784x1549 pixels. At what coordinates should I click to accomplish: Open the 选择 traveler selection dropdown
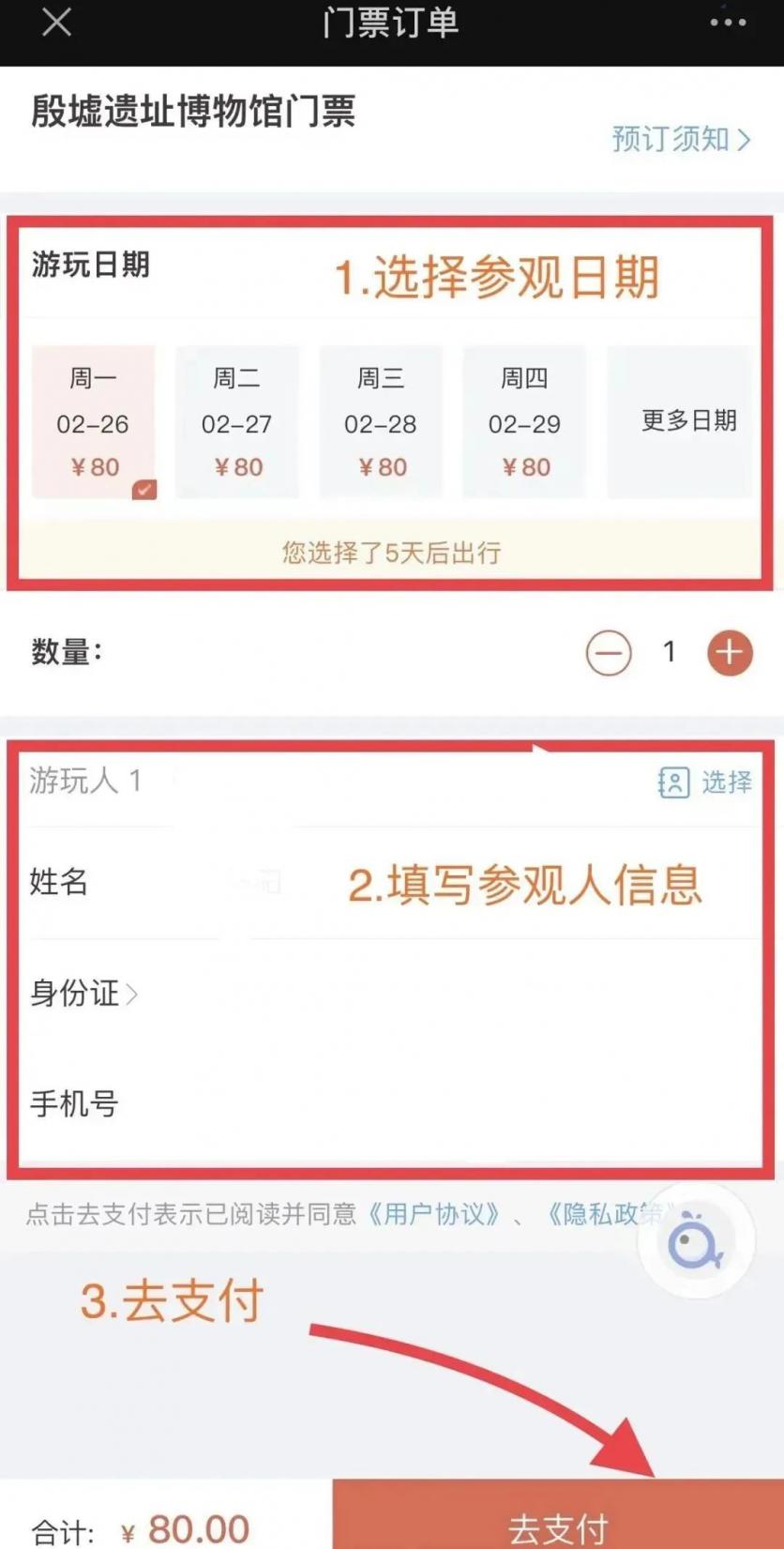click(727, 783)
